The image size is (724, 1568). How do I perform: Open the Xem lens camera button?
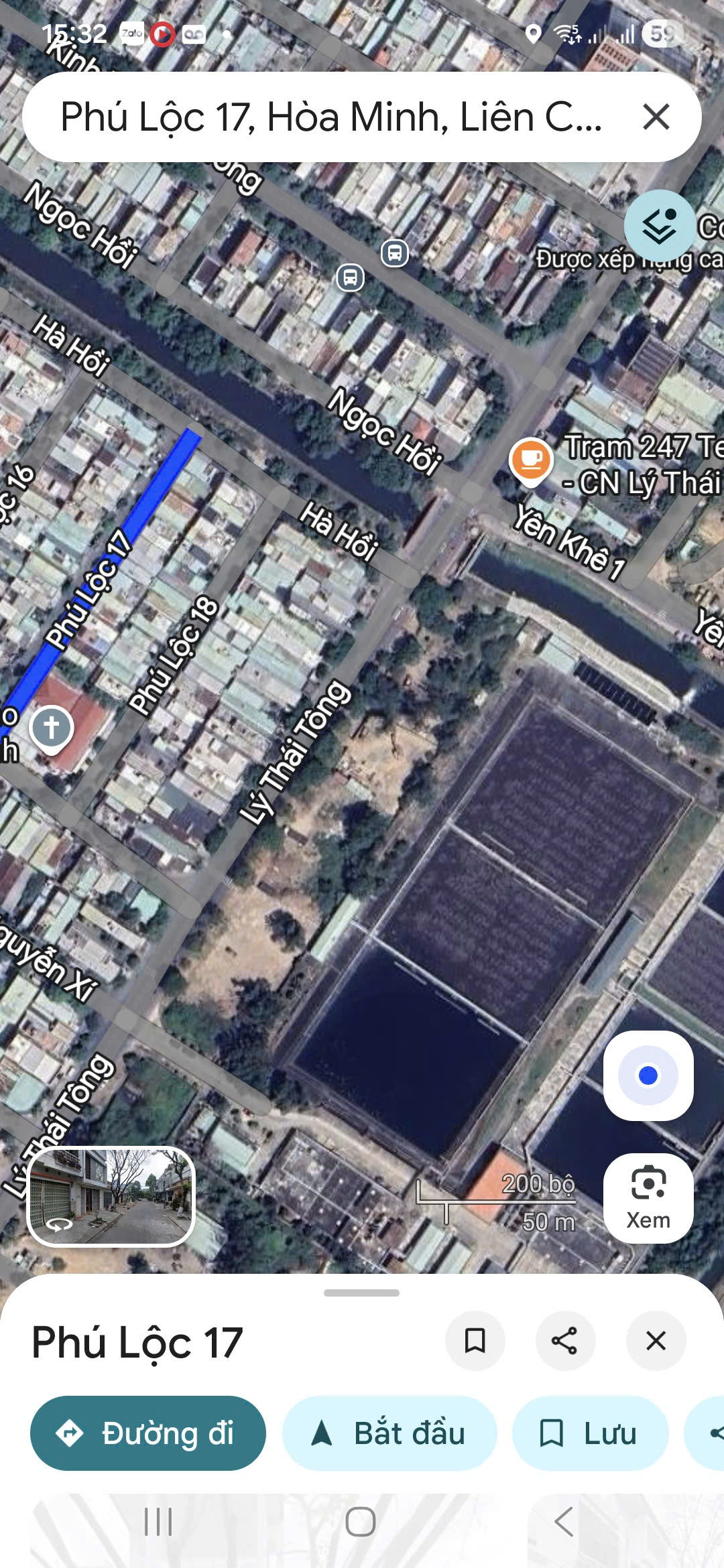[x=648, y=1199]
